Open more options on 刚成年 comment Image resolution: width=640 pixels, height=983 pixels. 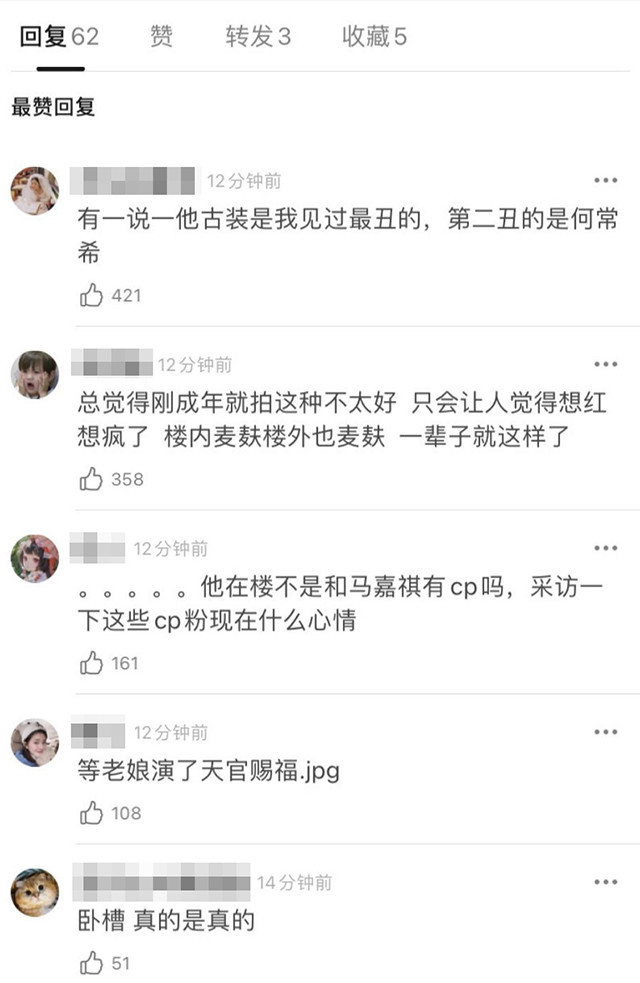(x=606, y=365)
